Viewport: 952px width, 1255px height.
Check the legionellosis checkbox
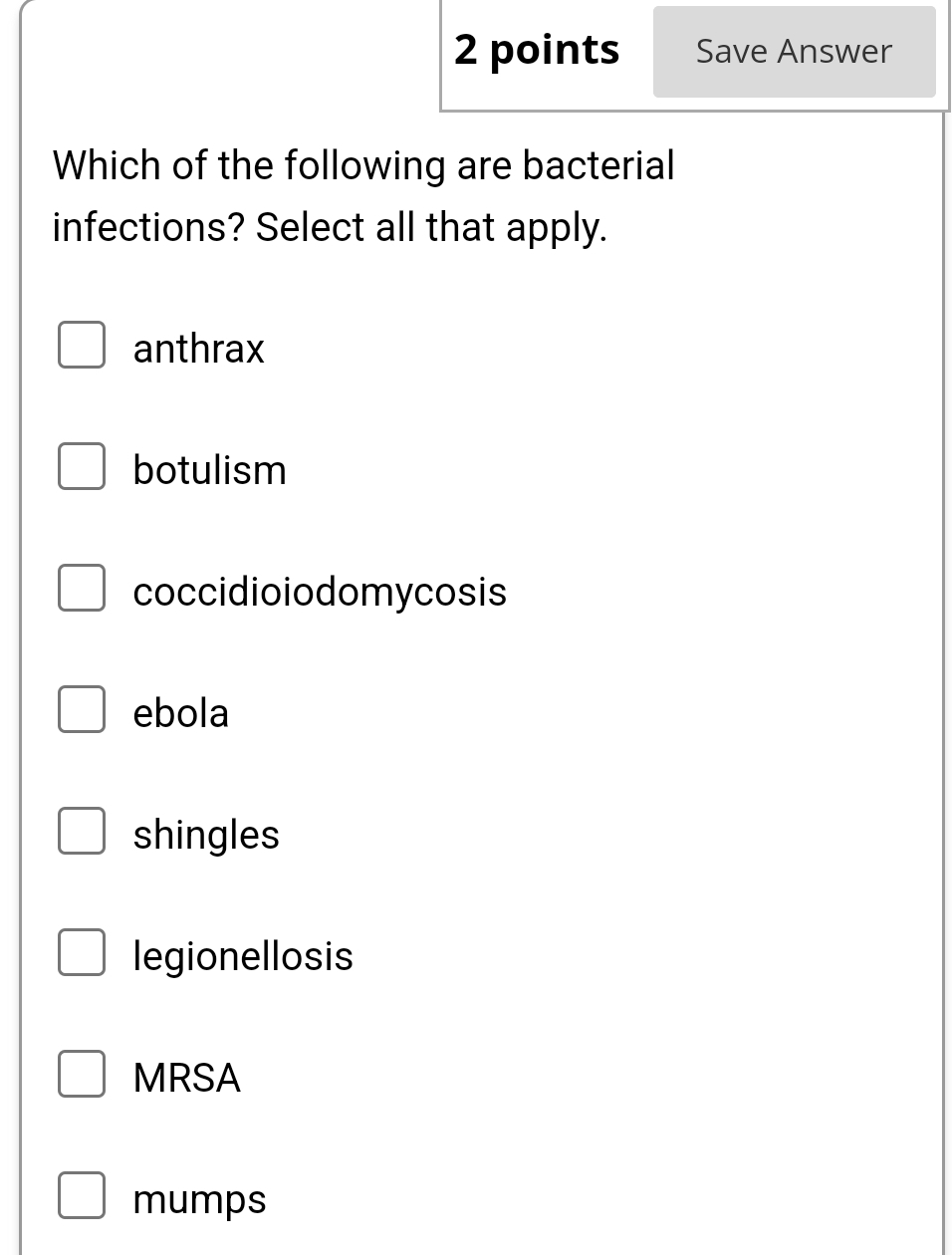point(82,952)
